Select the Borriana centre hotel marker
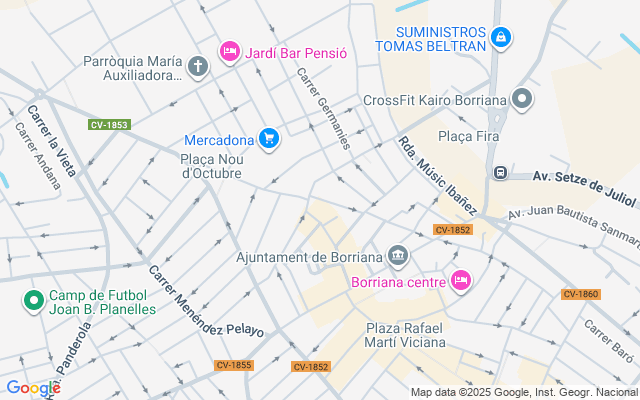The width and height of the screenshot is (640, 400). 460,281
